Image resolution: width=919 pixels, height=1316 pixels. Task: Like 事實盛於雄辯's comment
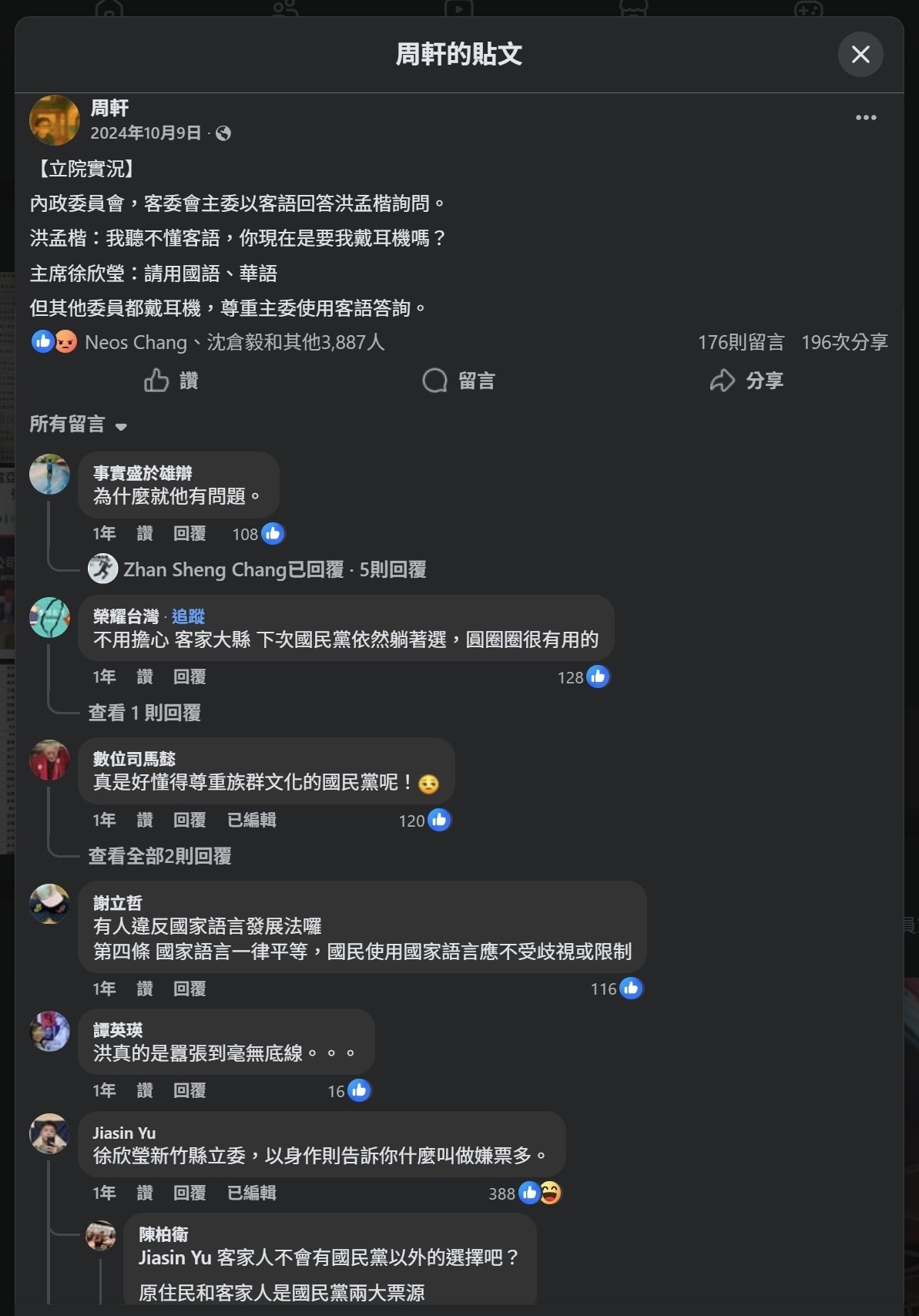coord(145,533)
